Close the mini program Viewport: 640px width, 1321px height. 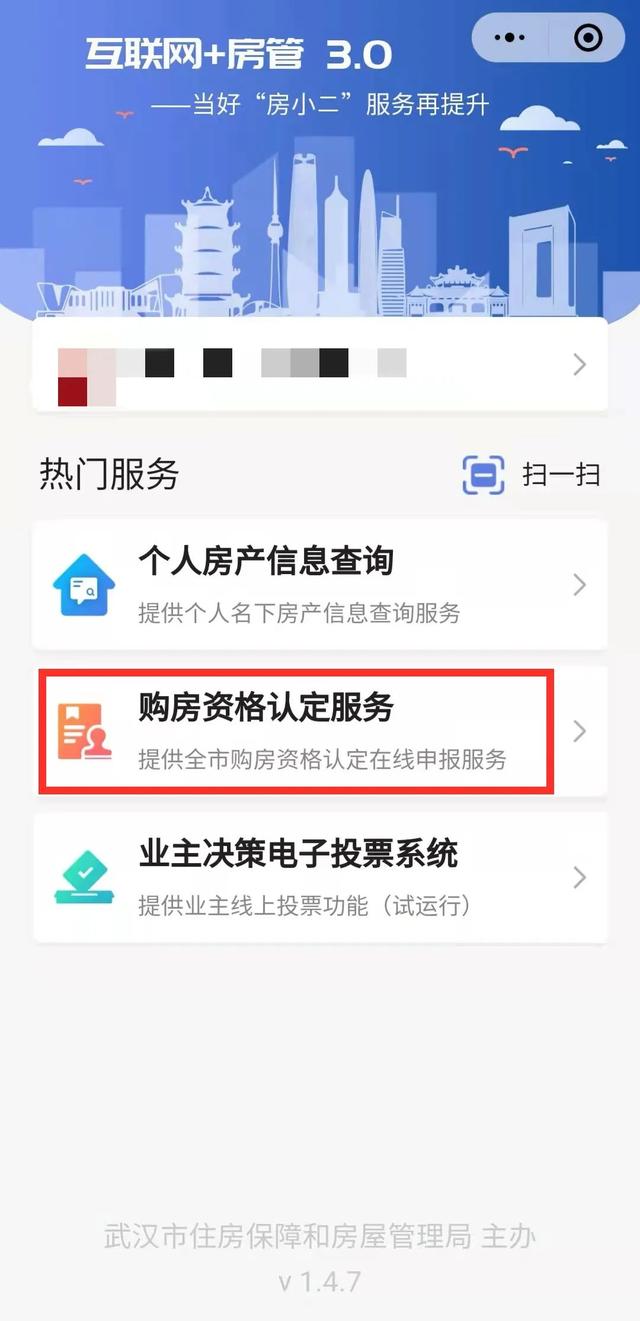coord(588,38)
